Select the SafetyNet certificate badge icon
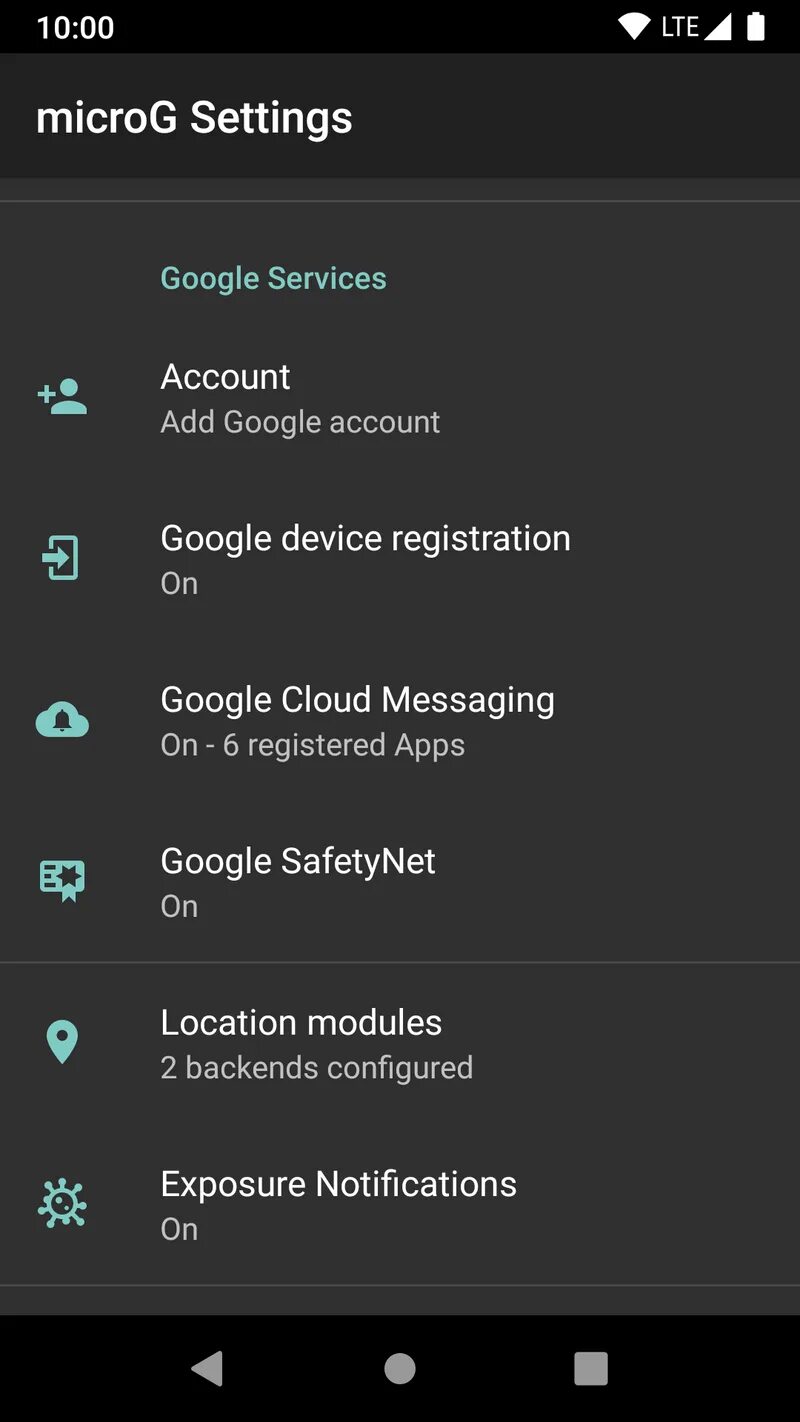This screenshot has width=800, height=1422. 62,880
